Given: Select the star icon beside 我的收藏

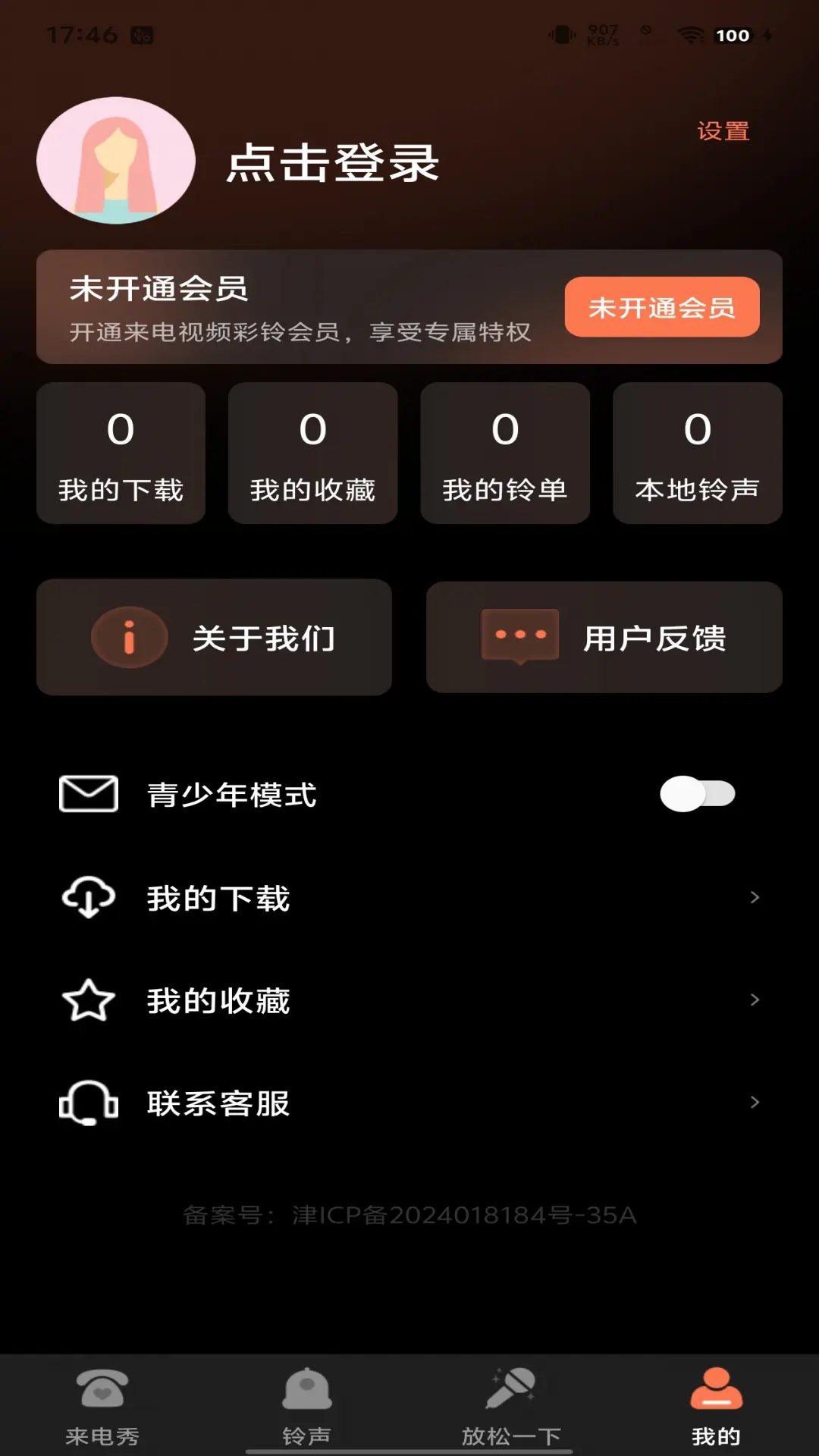Looking at the screenshot, I should tap(86, 1001).
